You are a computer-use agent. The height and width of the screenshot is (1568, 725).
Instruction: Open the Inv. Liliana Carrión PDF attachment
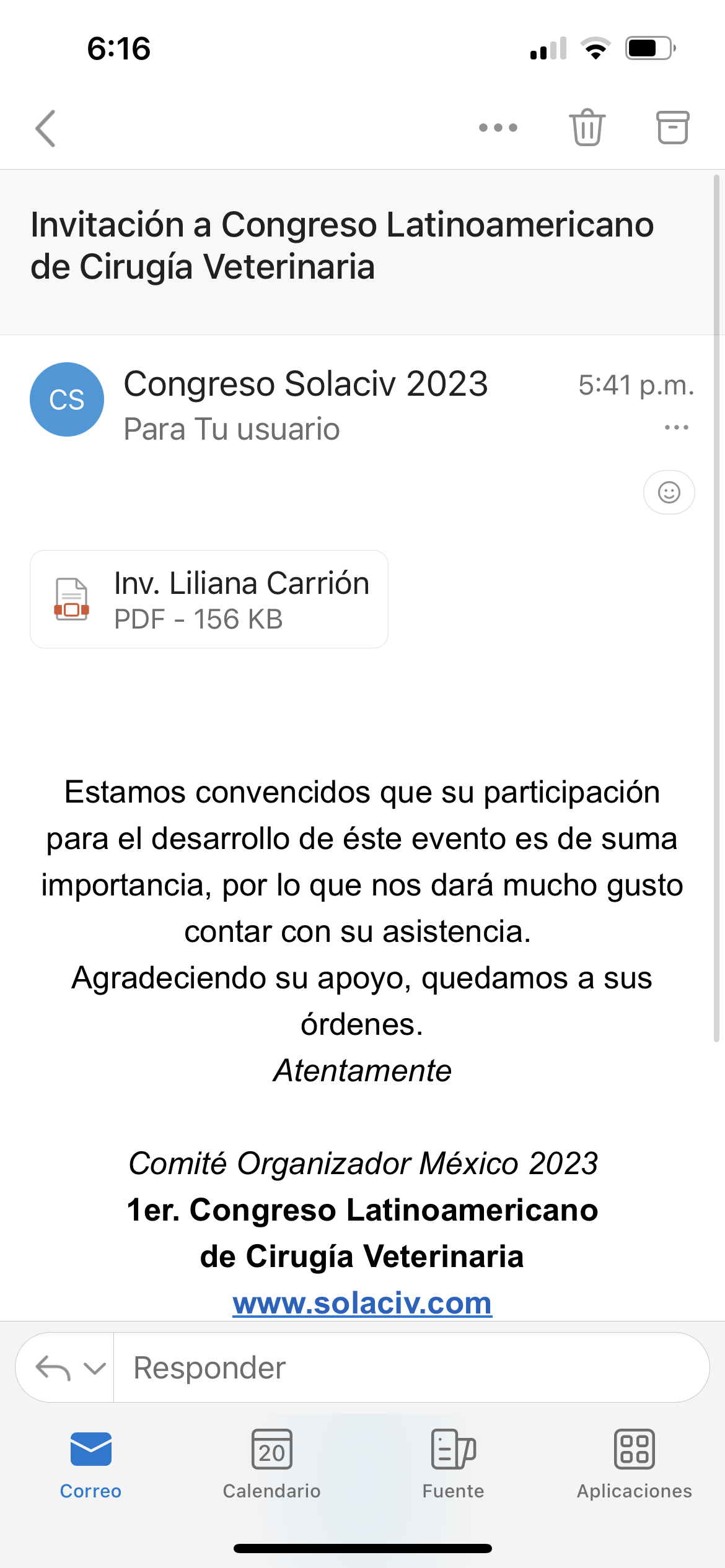click(209, 599)
